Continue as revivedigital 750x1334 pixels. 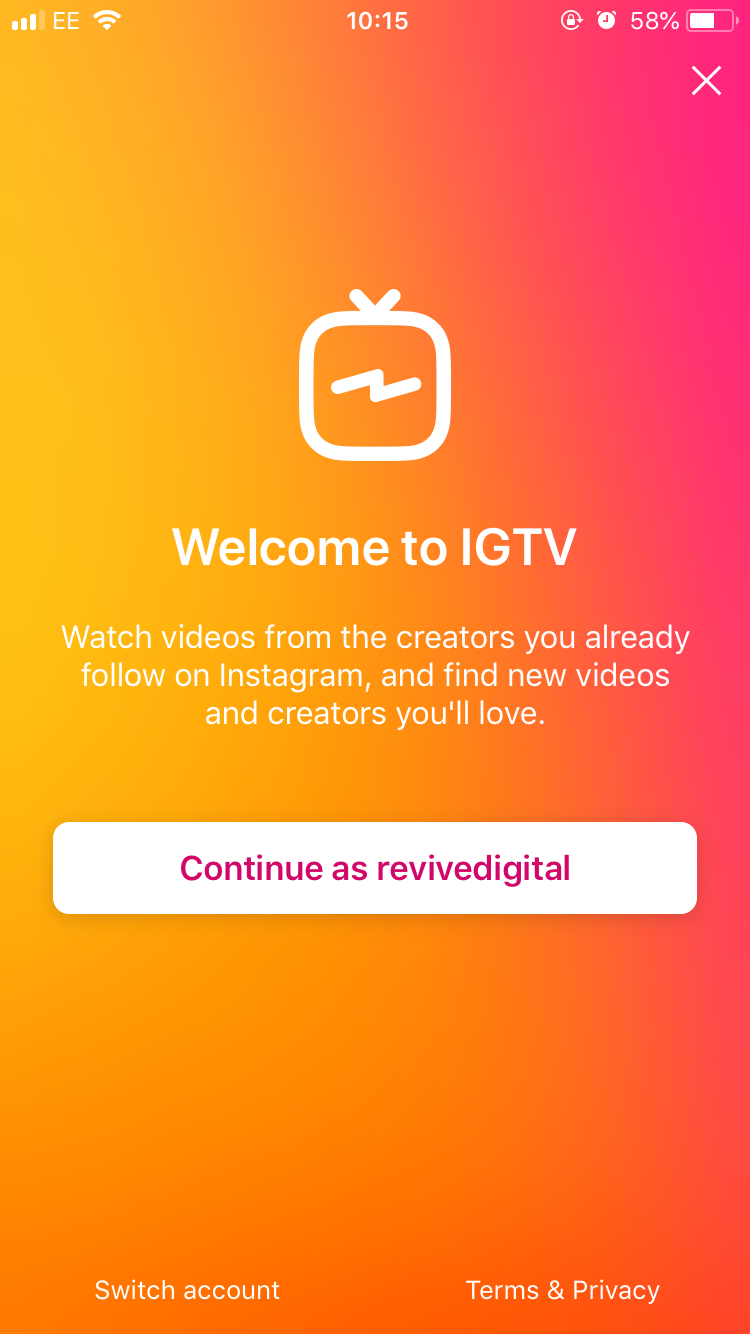click(375, 868)
